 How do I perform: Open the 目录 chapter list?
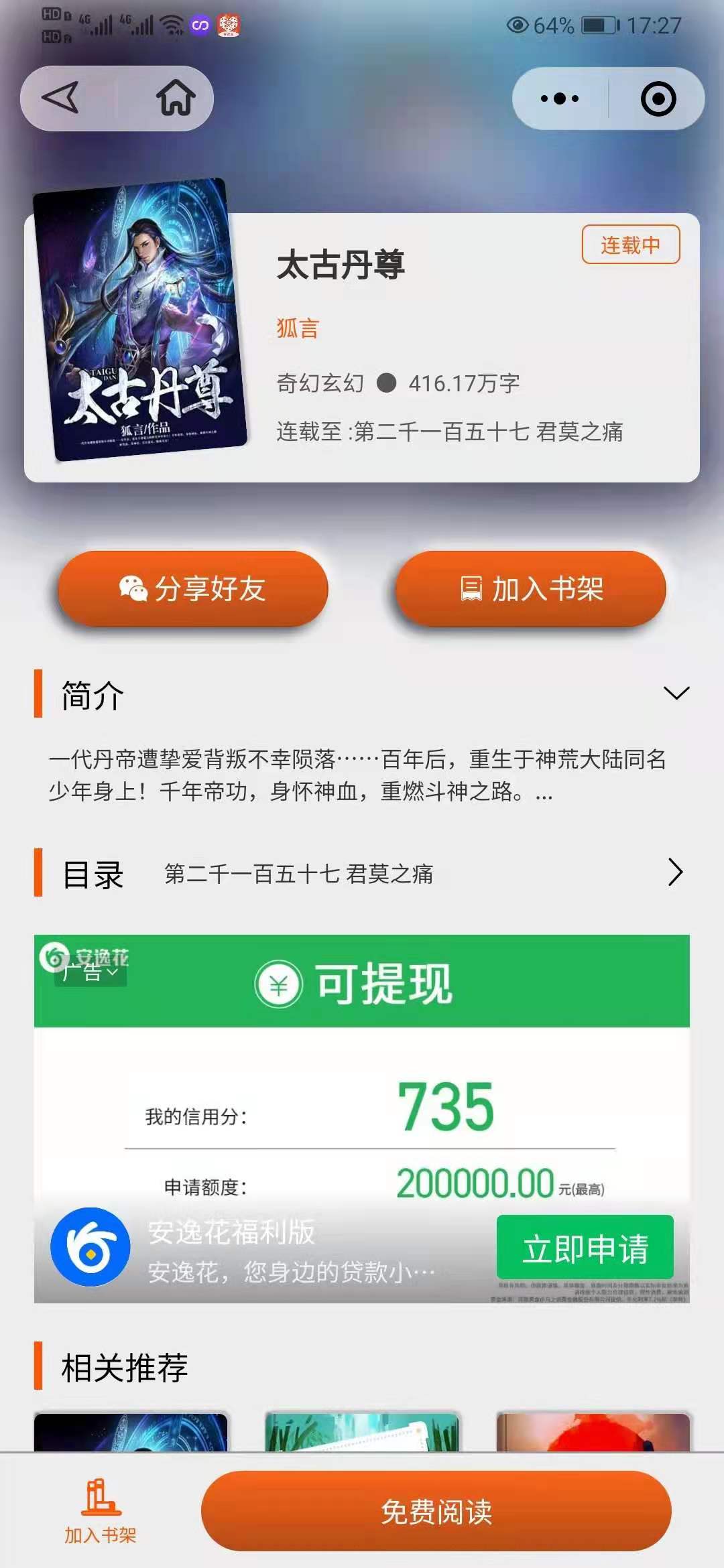point(675,872)
